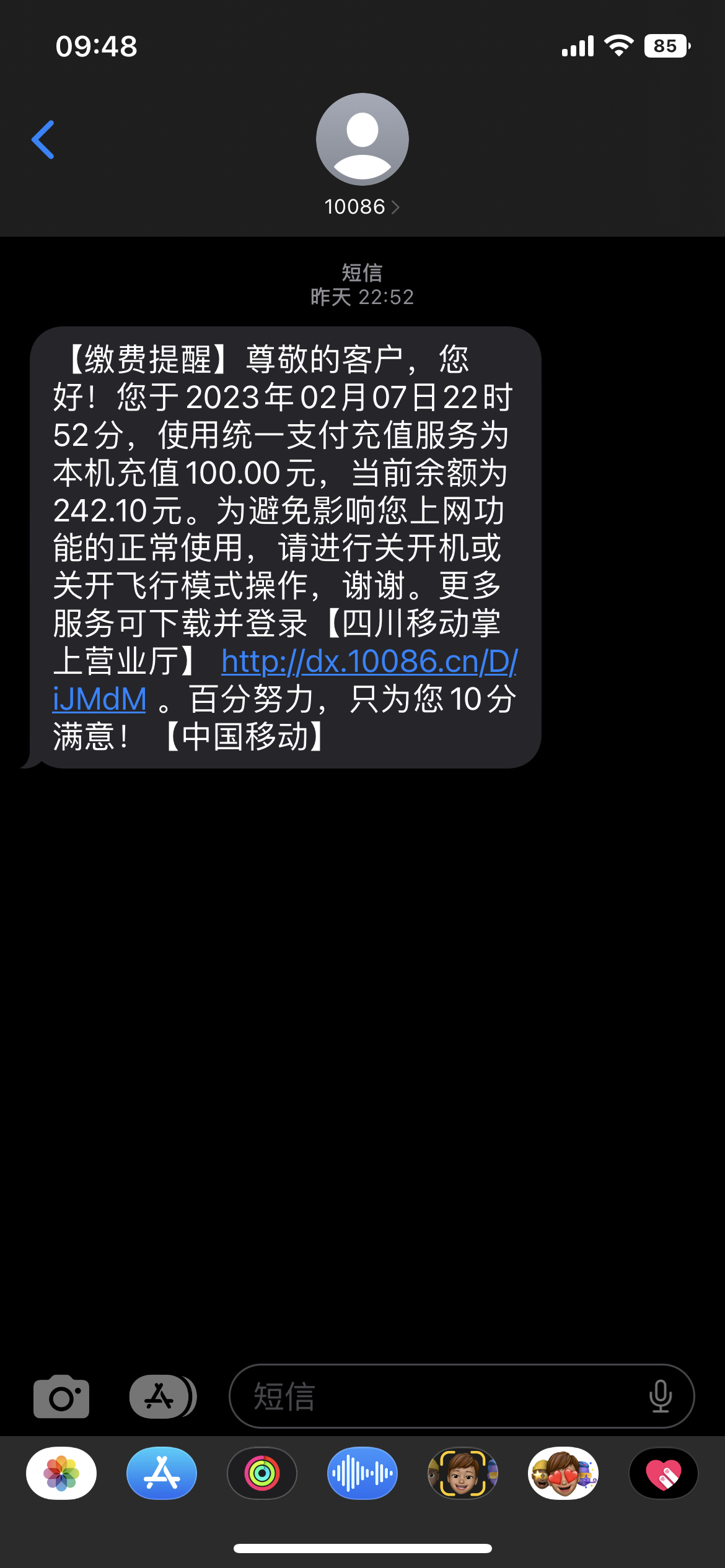The width and height of the screenshot is (725, 1568).
Task: Open the Photos app in the iMessage bar
Action: [x=61, y=1473]
